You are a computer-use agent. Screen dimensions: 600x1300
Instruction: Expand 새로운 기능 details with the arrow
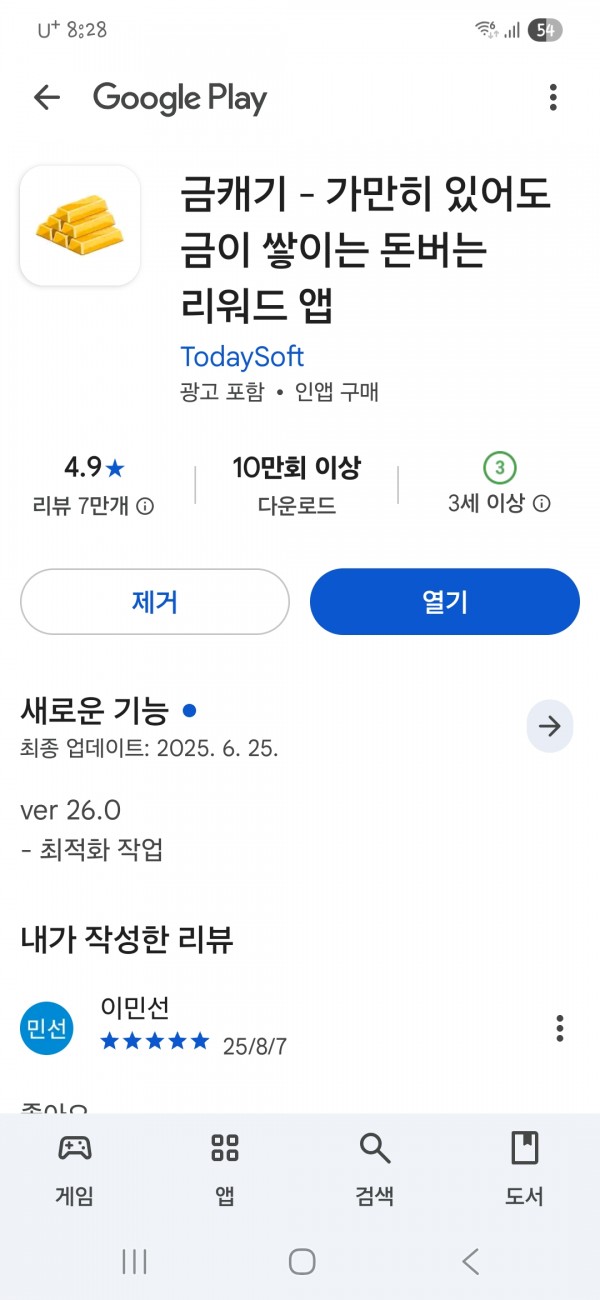tap(550, 726)
